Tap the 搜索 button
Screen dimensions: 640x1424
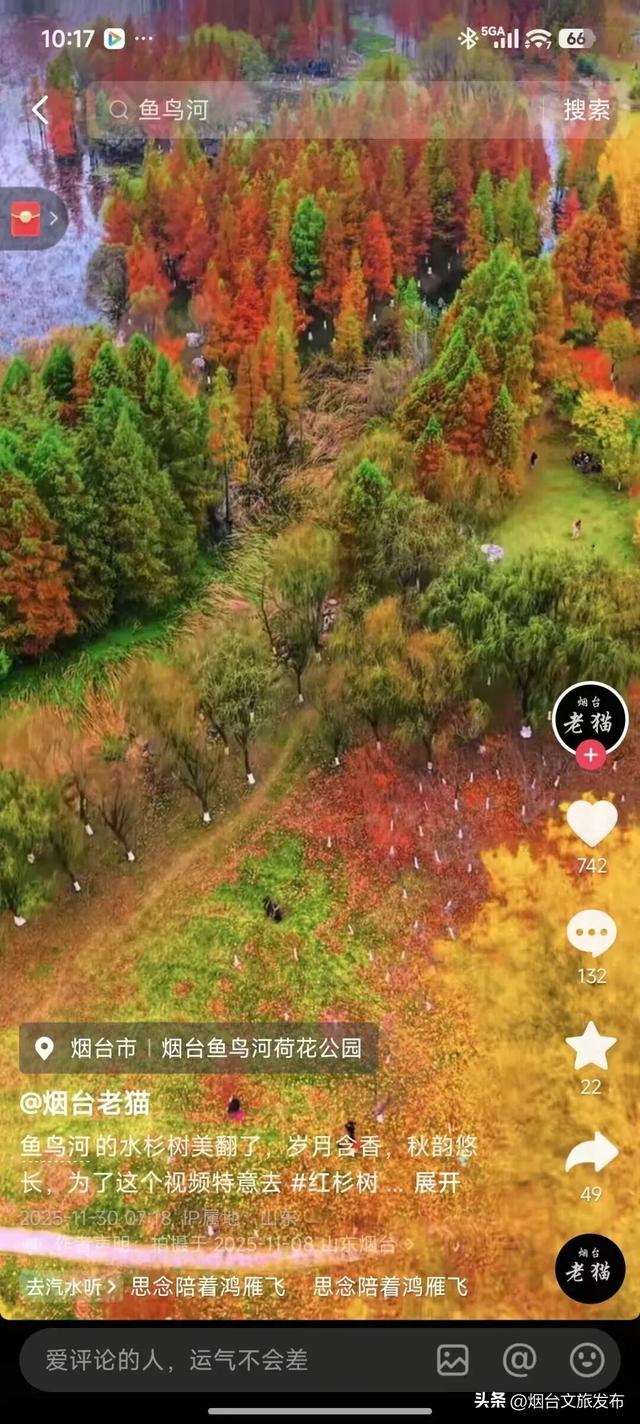coord(586,110)
